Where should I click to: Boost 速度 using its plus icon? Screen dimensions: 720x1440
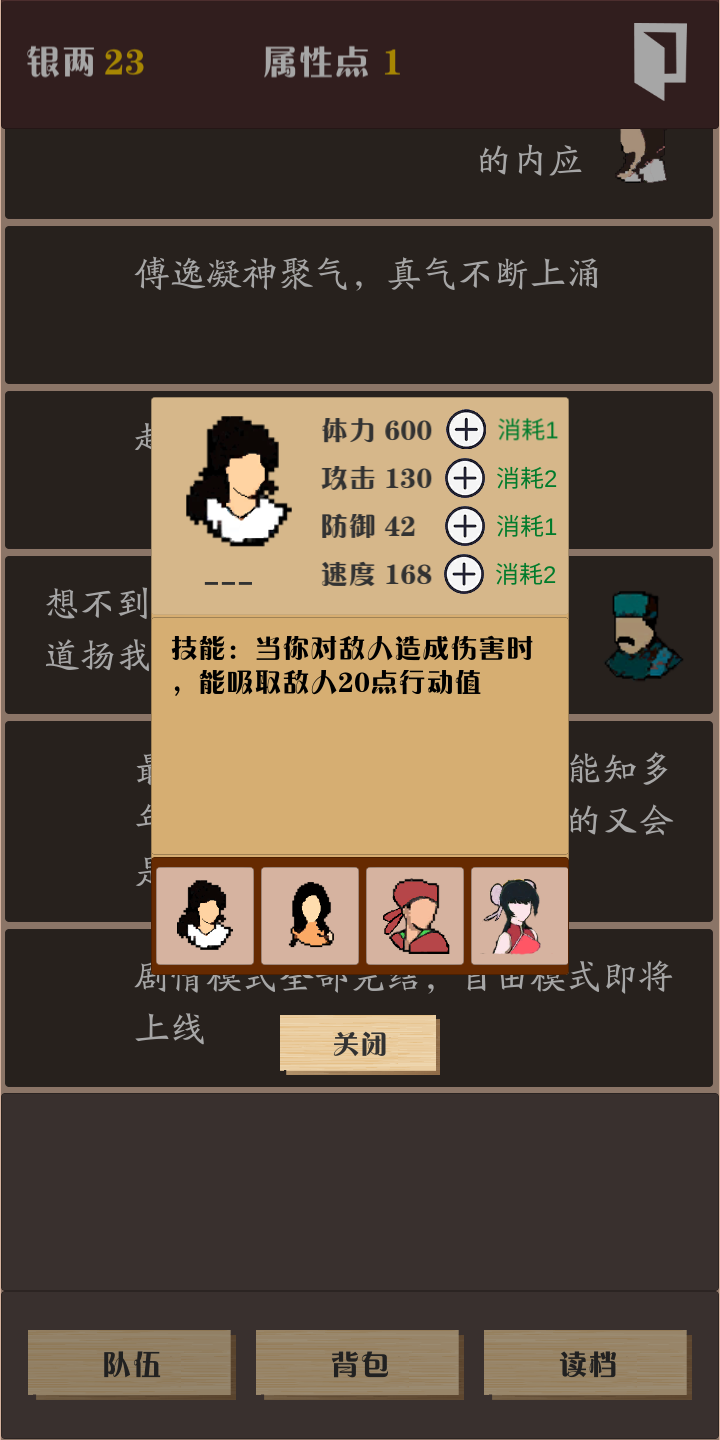coord(465,574)
